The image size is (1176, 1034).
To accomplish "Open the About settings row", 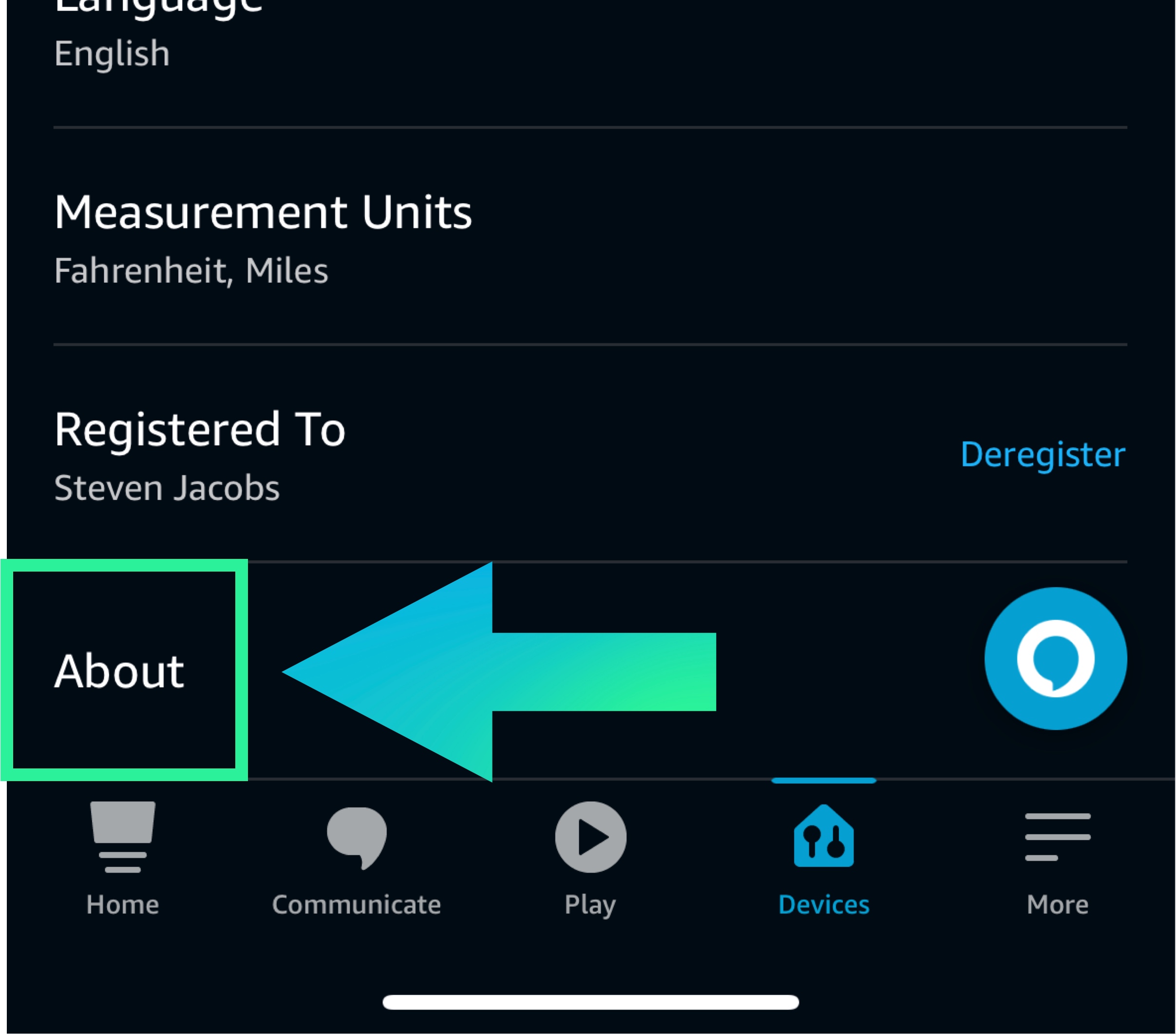I will [120, 671].
